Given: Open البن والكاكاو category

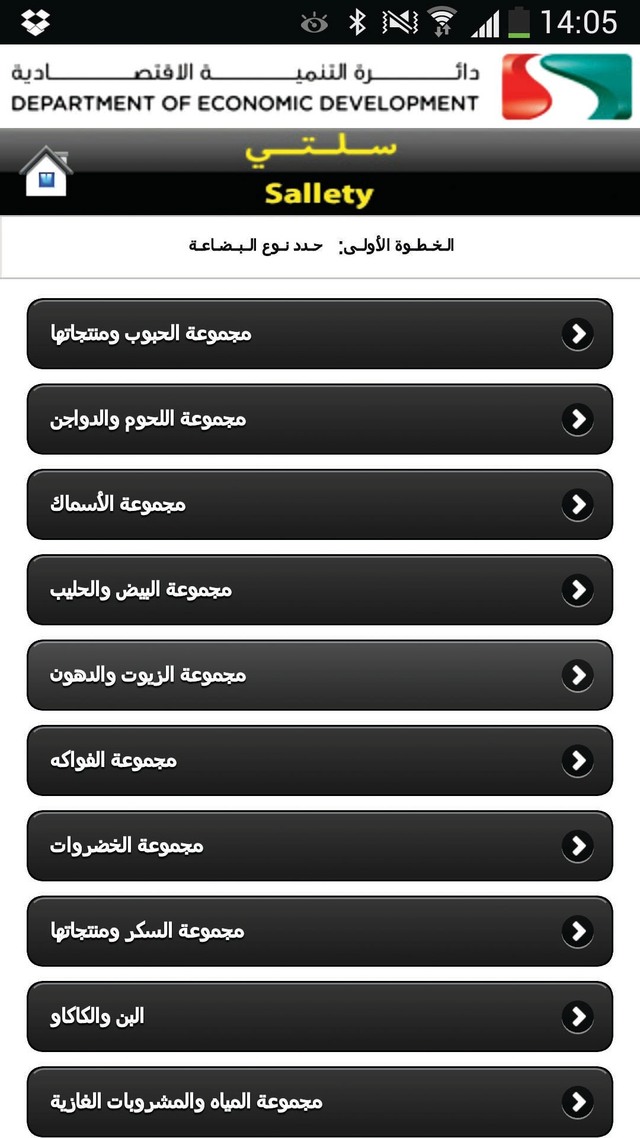Looking at the screenshot, I should tap(320, 1016).
